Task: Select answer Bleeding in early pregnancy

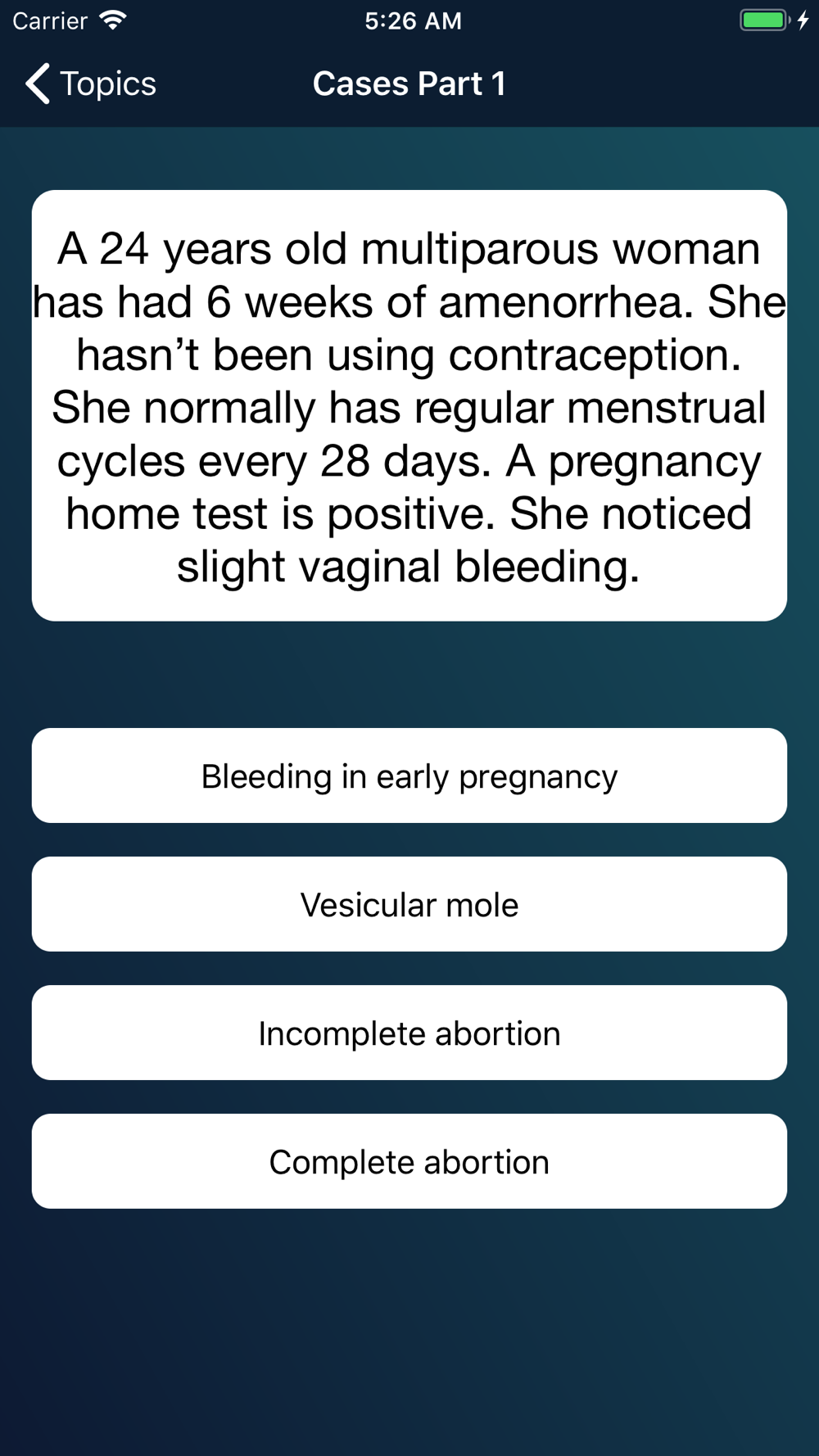Action: tap(409, 775)
